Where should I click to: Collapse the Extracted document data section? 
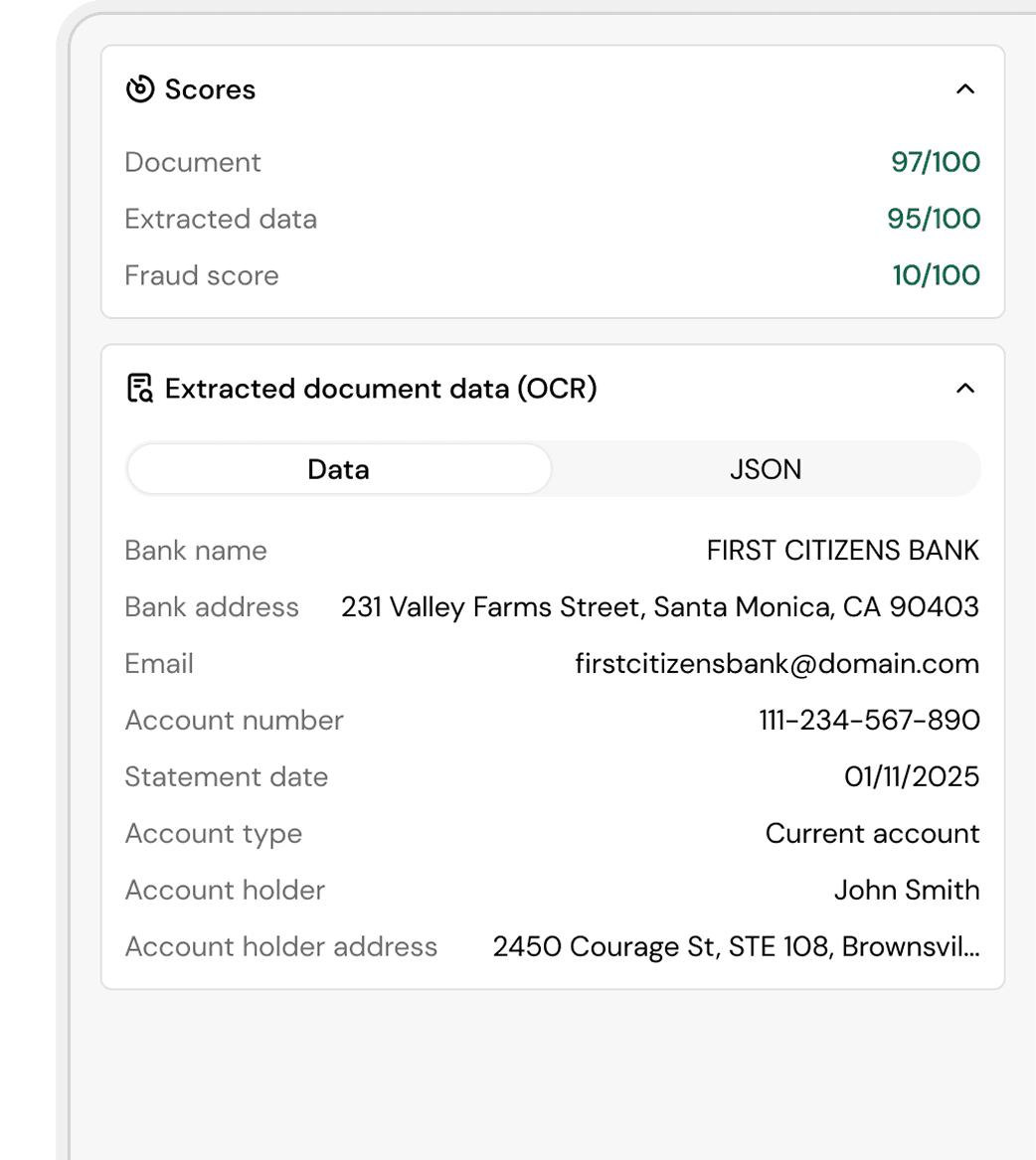pos(966,388)
